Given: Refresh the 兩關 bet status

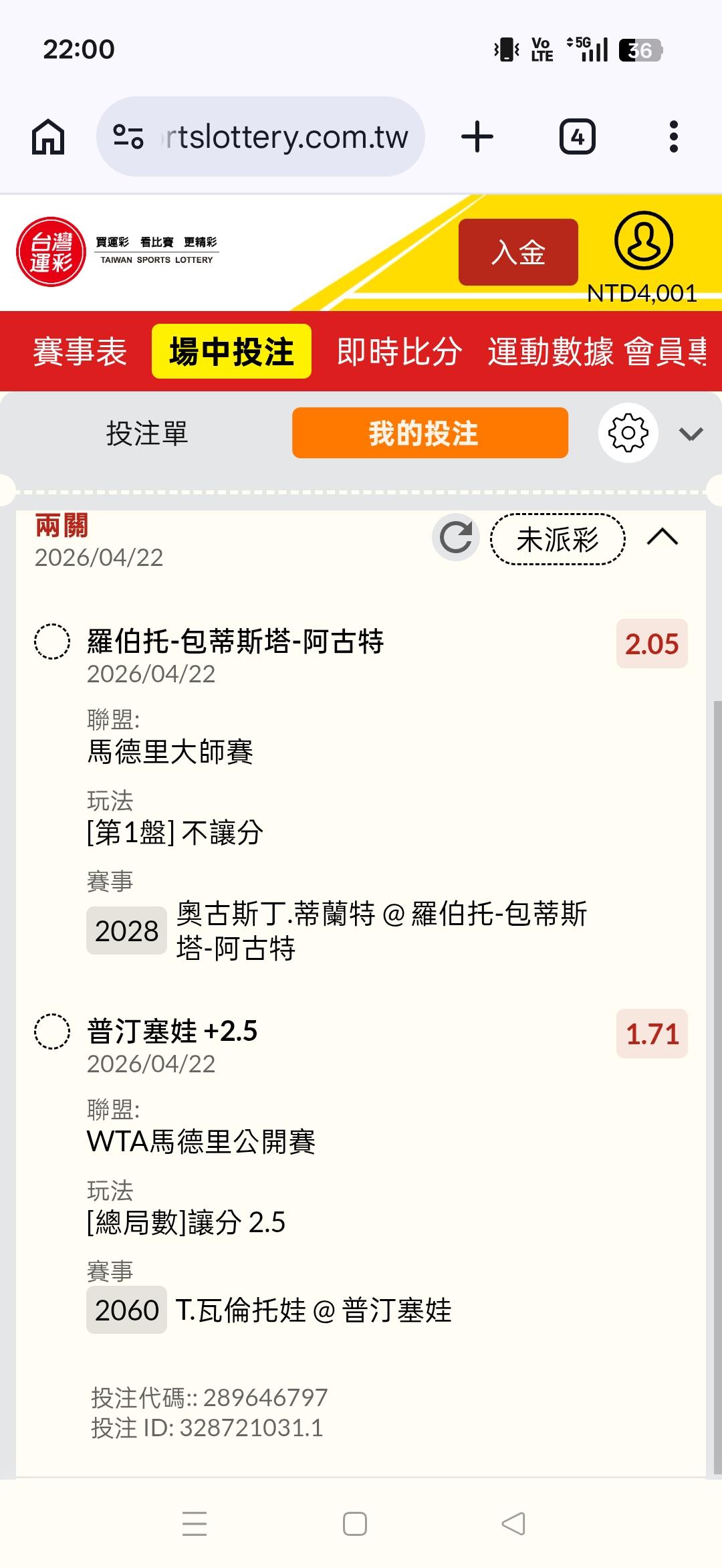Looking at the screenshot, I should tap(456, 537).
